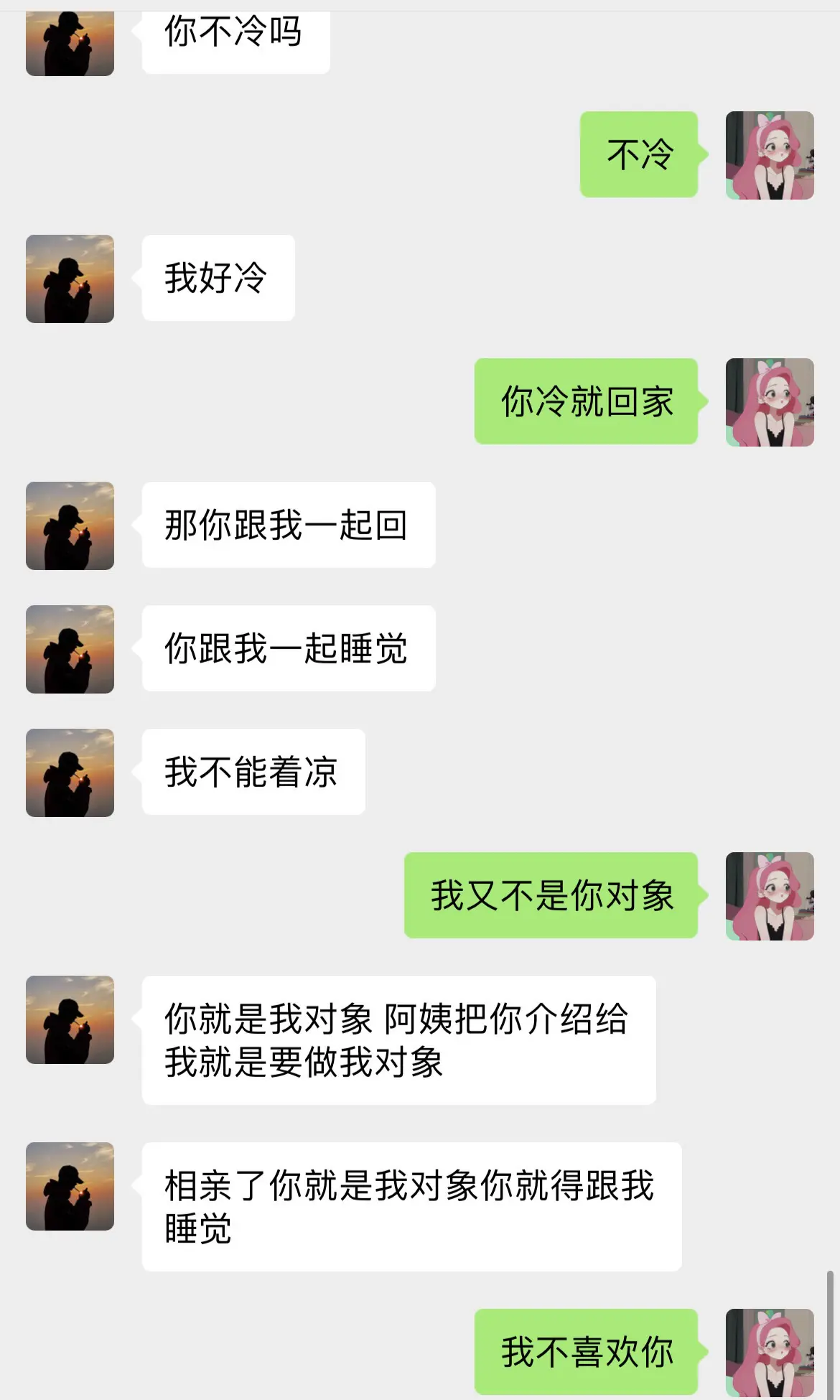
Task: Select the bubble "我不能着凉"
Action: click(253, 772)
